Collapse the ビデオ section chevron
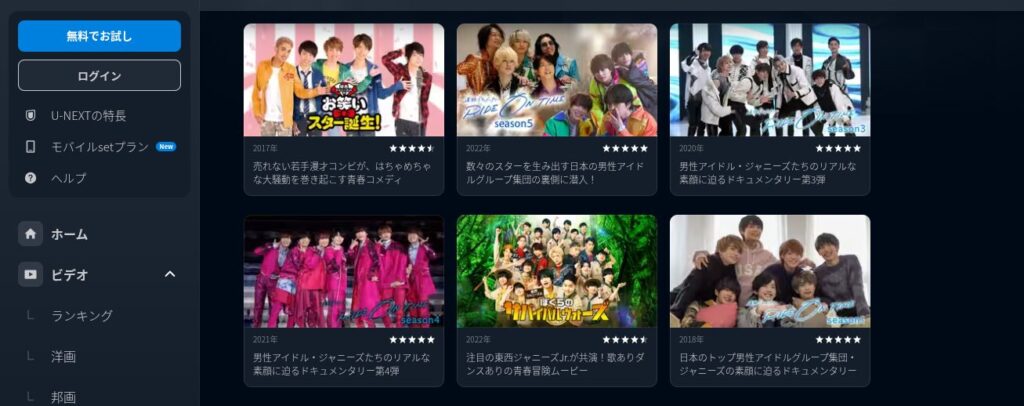This screenshot has width=1024, height=406. 169,274
